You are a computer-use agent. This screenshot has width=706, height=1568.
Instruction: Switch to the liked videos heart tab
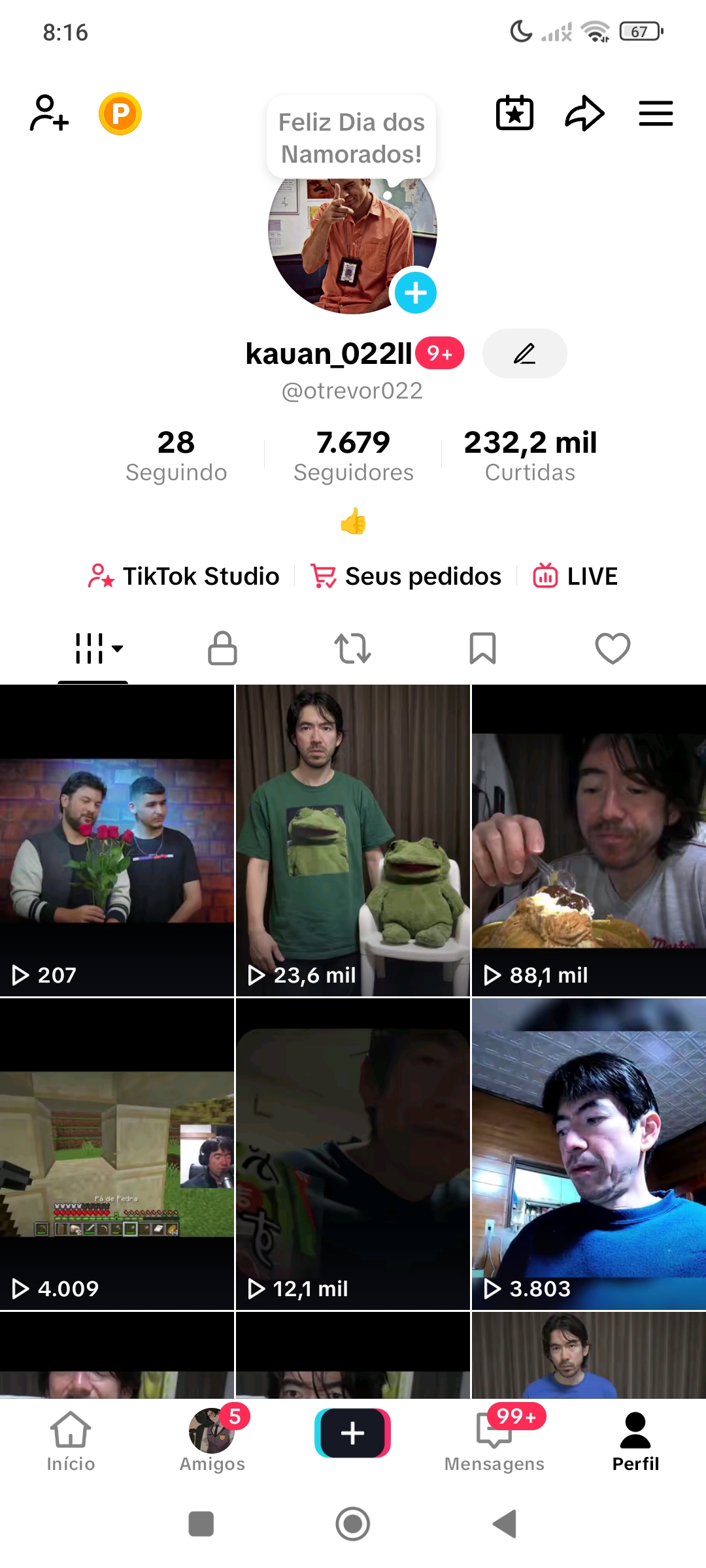tap(613, 648)
